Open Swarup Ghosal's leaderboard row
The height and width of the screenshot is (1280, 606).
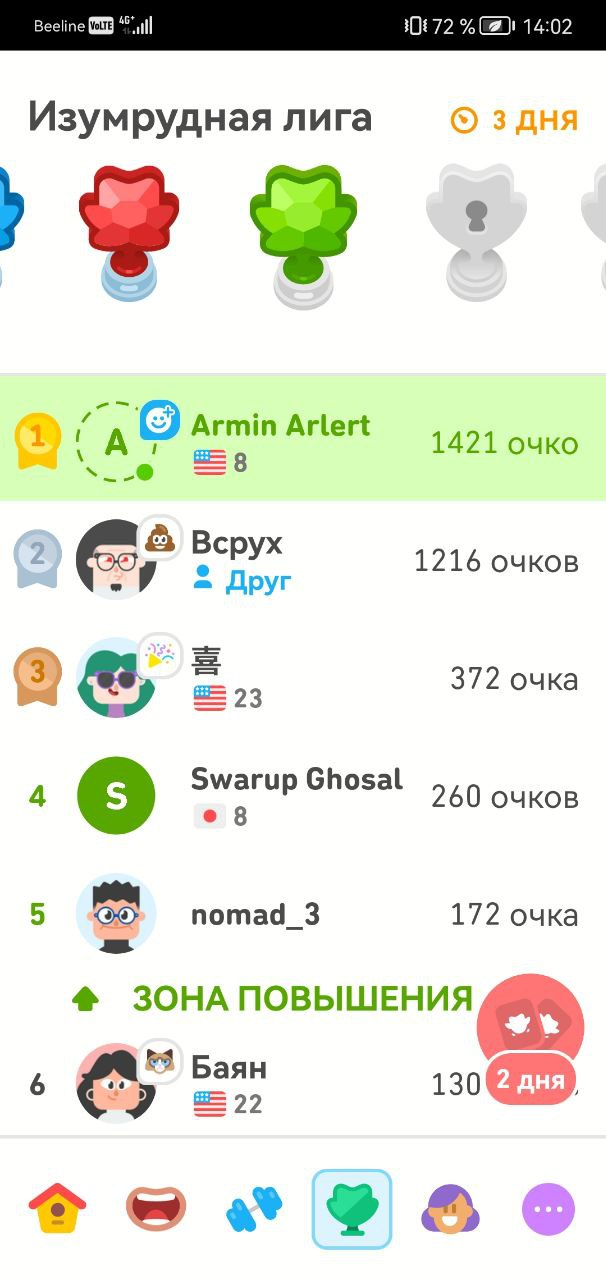303,797
